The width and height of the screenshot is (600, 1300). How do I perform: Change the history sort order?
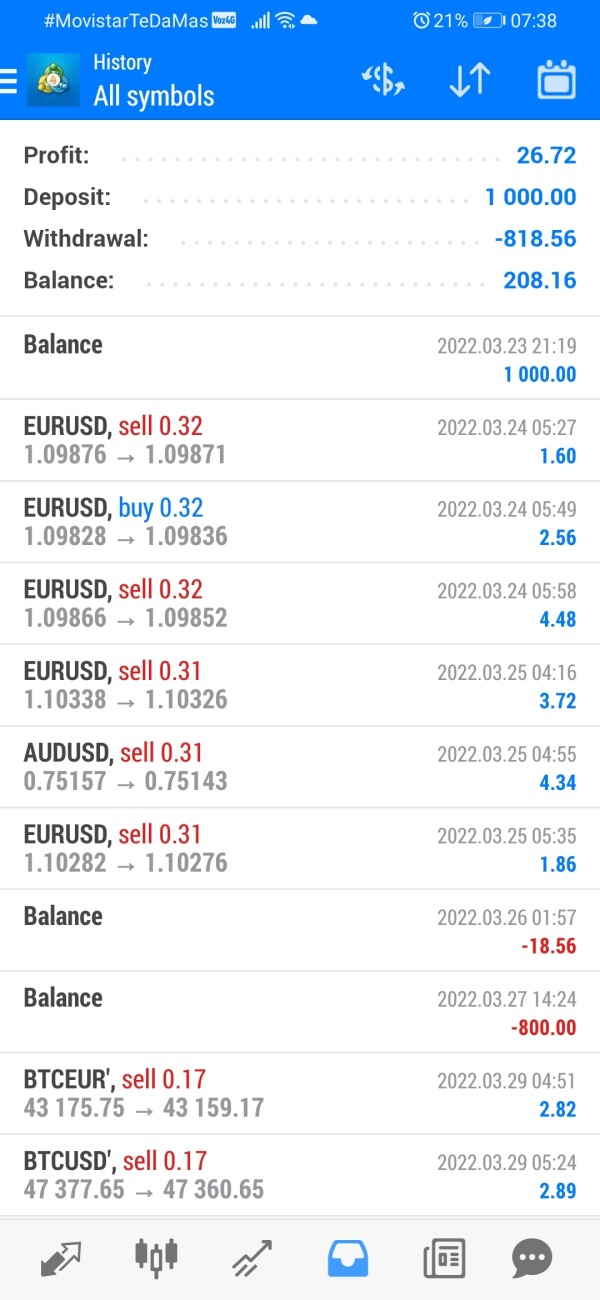469,80
